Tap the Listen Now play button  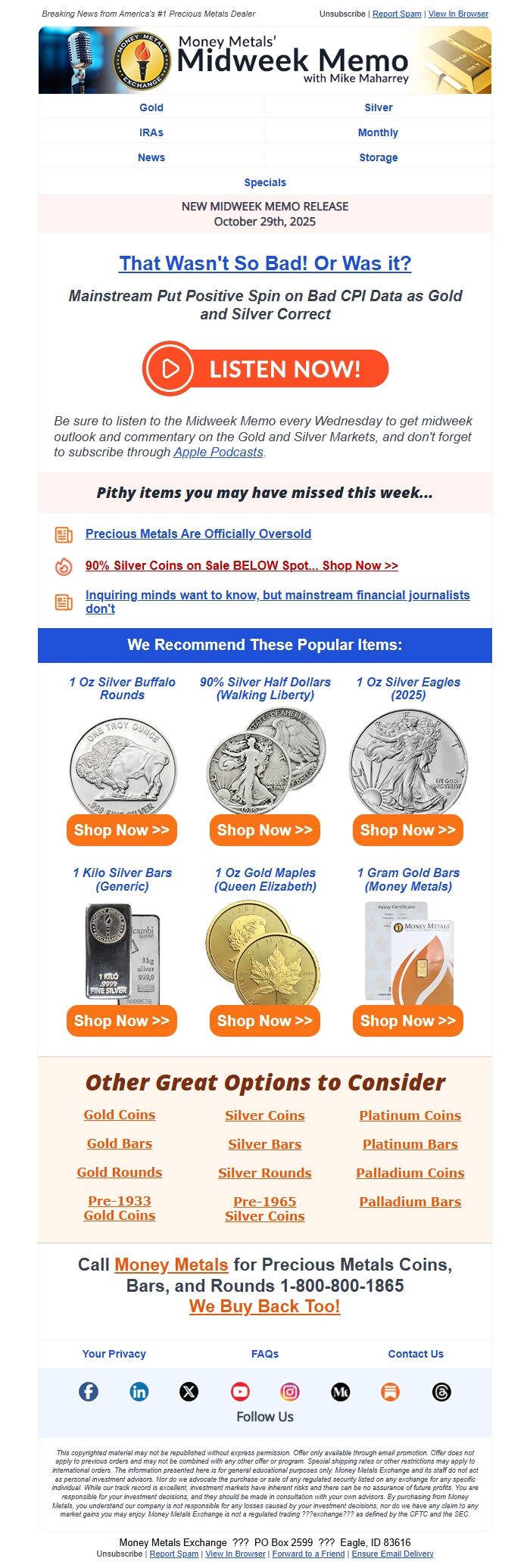tap(265, 369)
